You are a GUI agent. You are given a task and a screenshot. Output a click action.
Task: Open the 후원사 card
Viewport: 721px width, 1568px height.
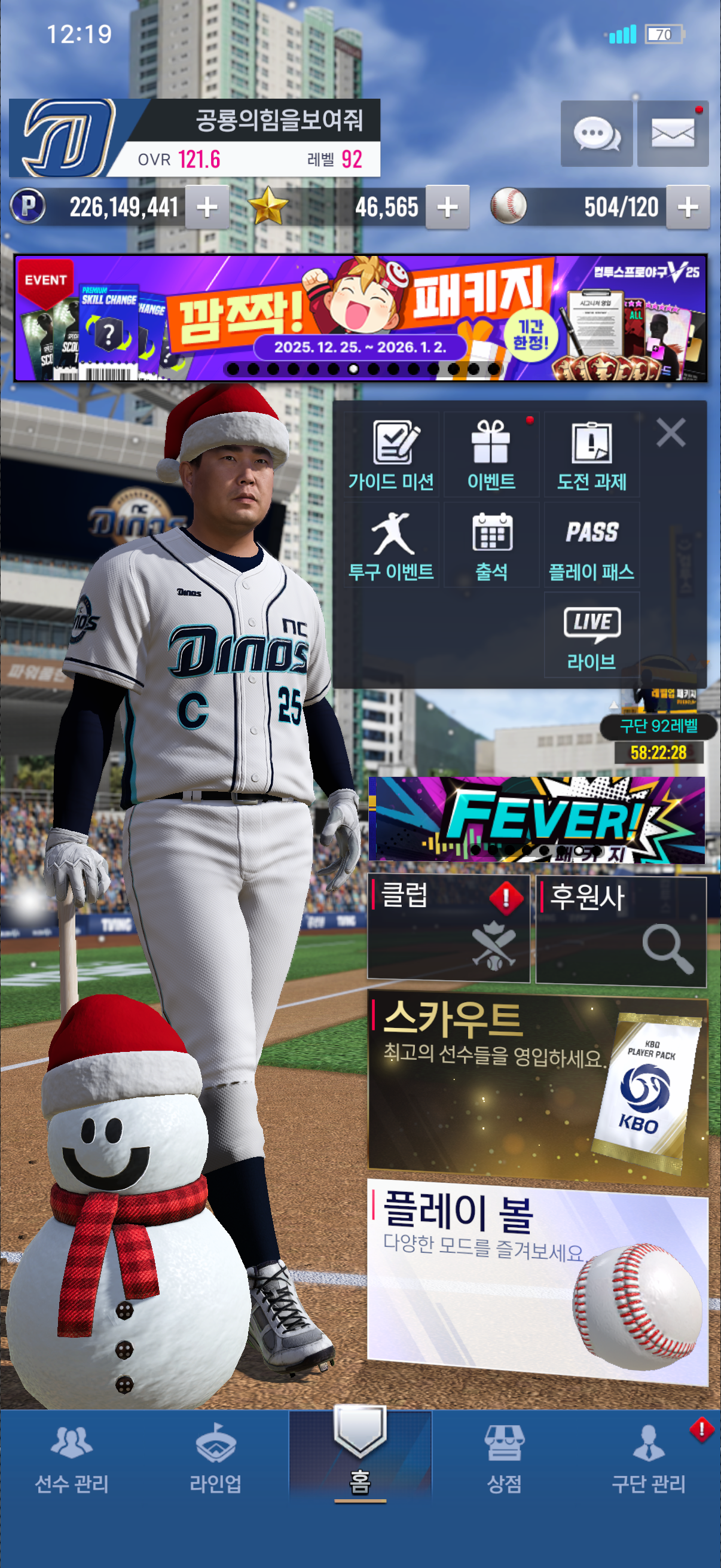pyautogui.click(x=621, y=930)
